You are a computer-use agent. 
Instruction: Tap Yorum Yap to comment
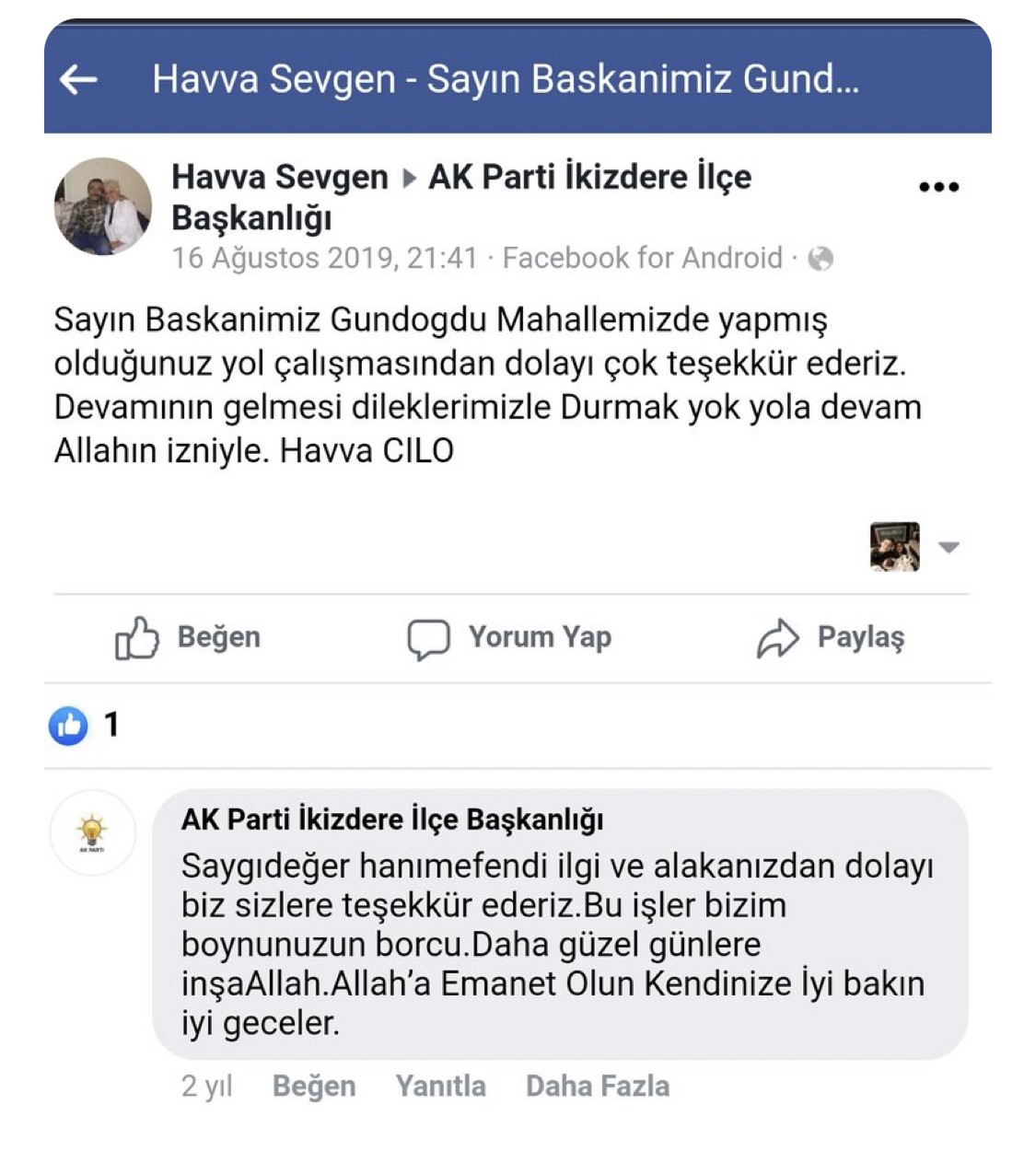pyautogui.click(x=509, y=637)
